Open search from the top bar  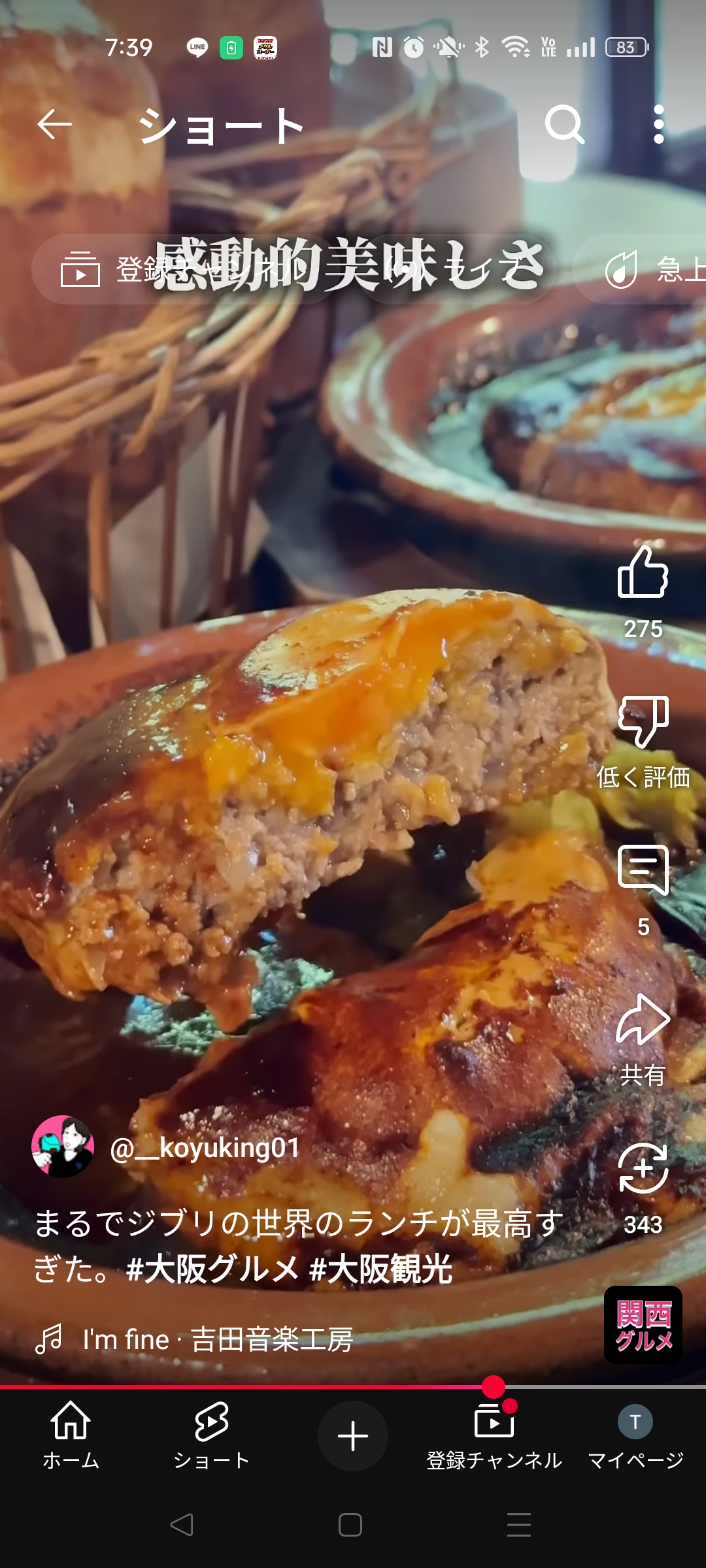[564, 124]
